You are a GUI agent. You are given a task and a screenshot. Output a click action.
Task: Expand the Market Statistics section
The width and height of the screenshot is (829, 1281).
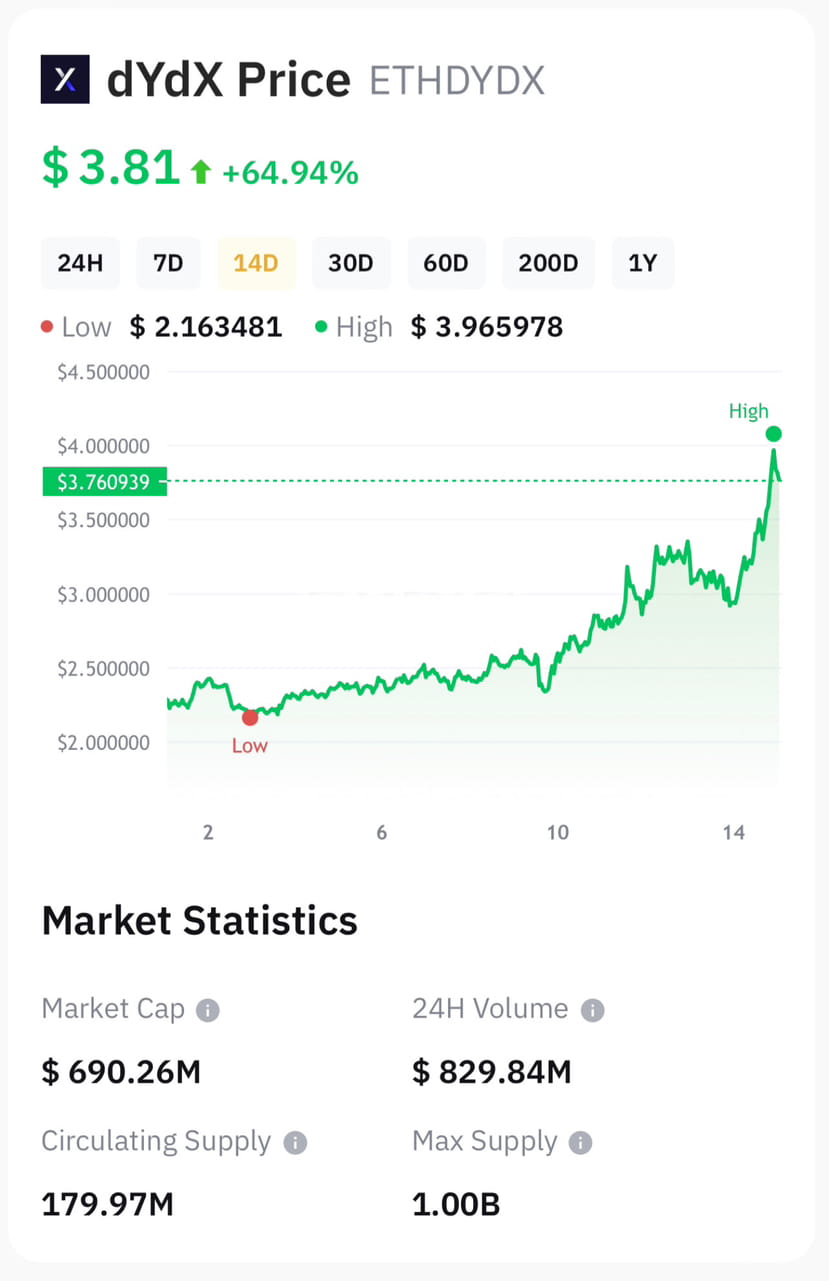coord(199,920)
